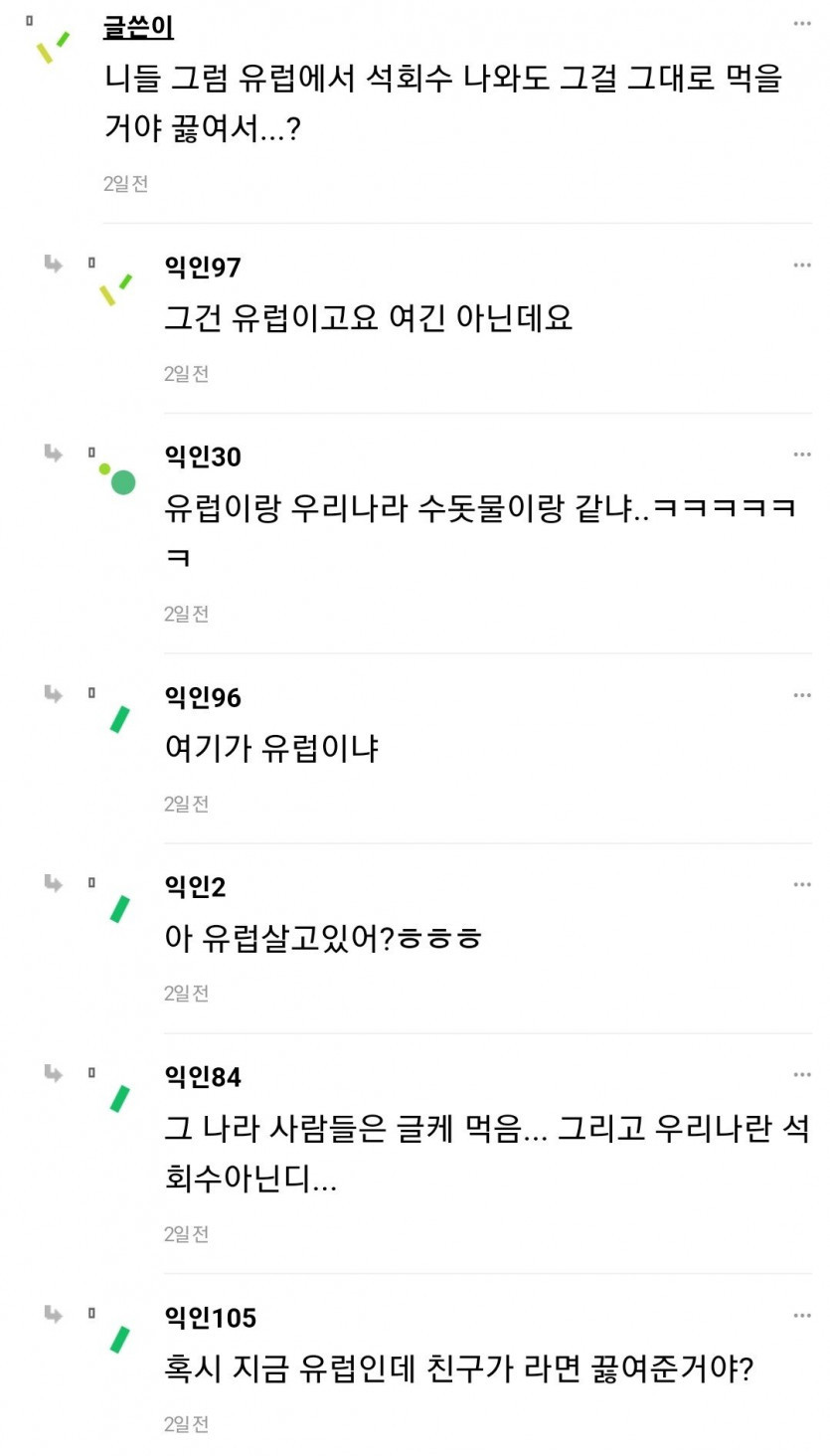
Task: Open overflow menu on 익인97's reply
Action: click(801, 265)
